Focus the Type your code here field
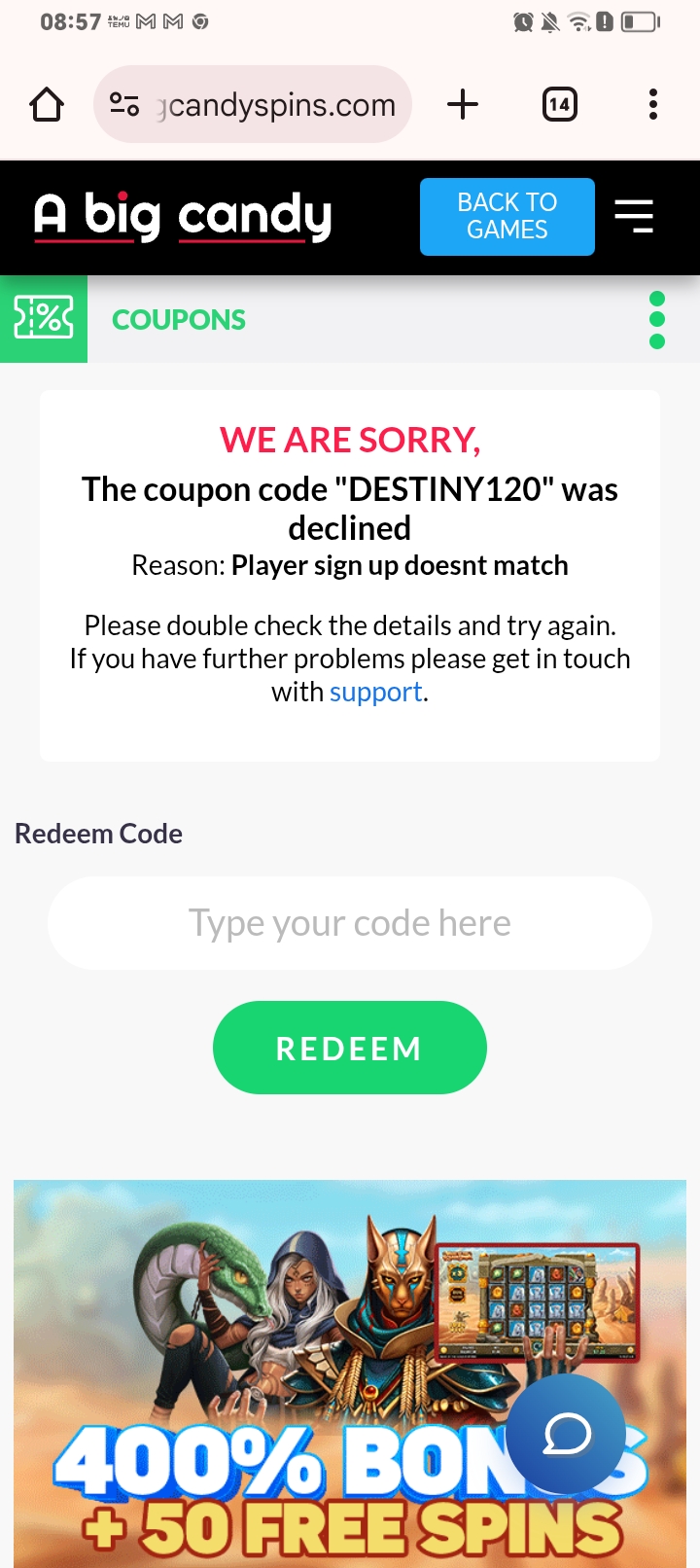Screen dimensions: 700x1568 (350, 923)
